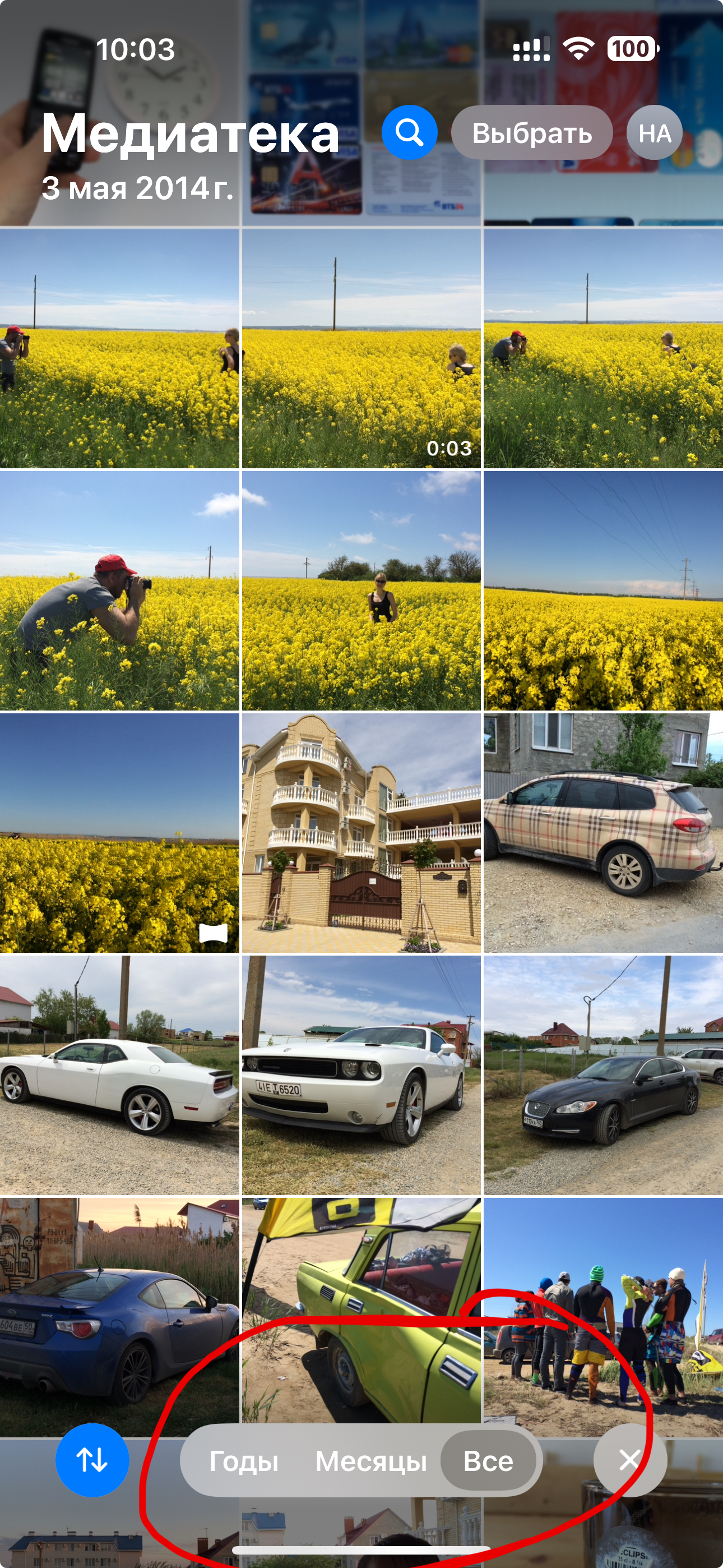Open the woman standing in yellow field photo
723x1568 pixels.
coord(361,591)
